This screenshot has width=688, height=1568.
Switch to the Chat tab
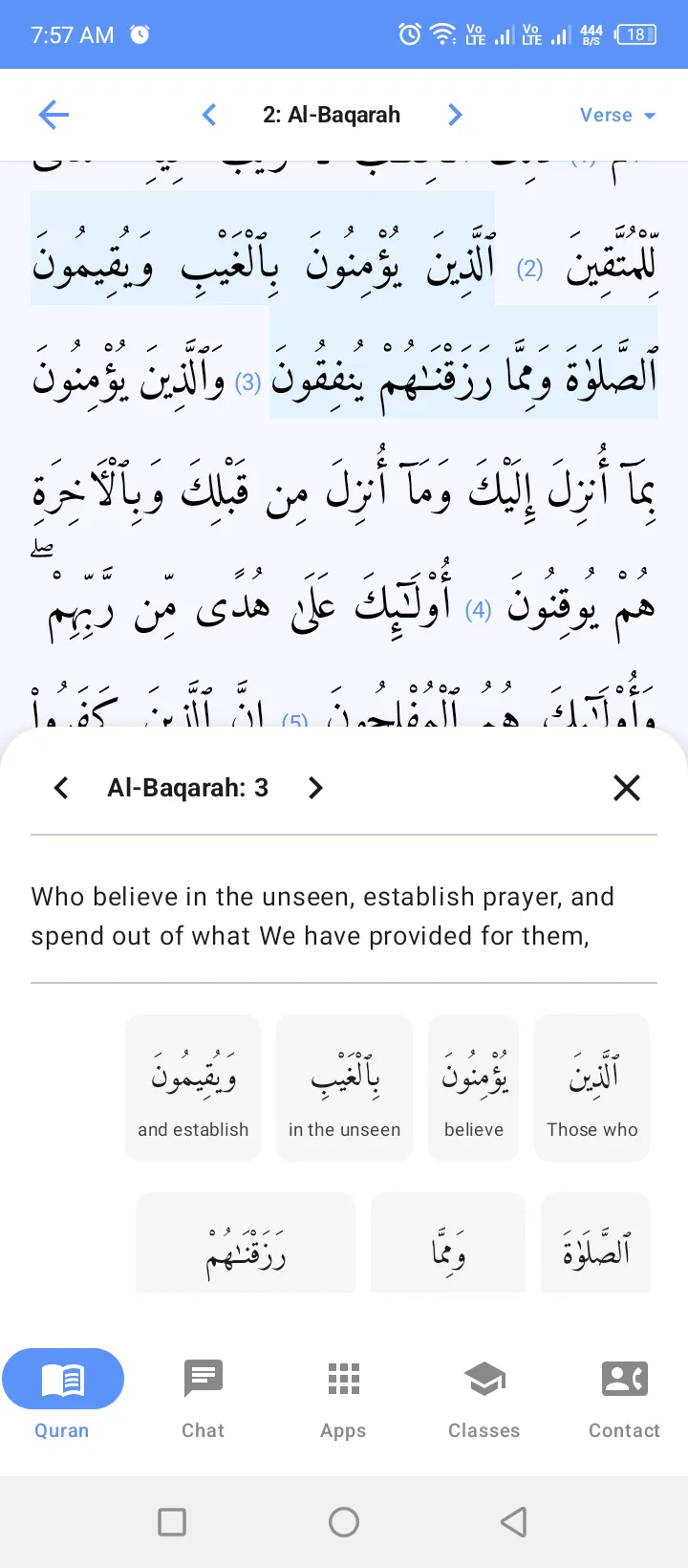(x=203, y=1400)
